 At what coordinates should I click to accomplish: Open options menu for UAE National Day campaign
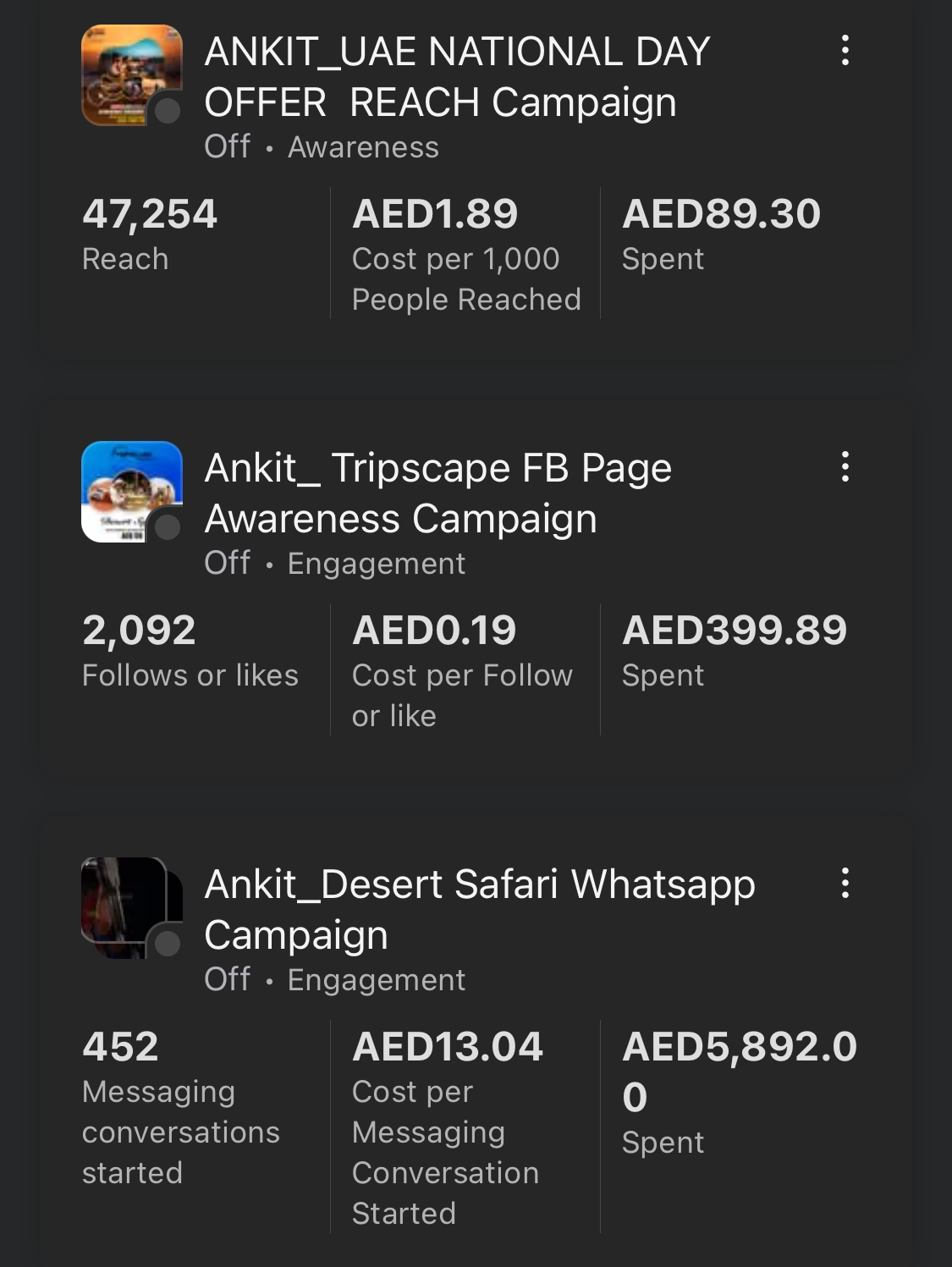(x=845, y=51)
